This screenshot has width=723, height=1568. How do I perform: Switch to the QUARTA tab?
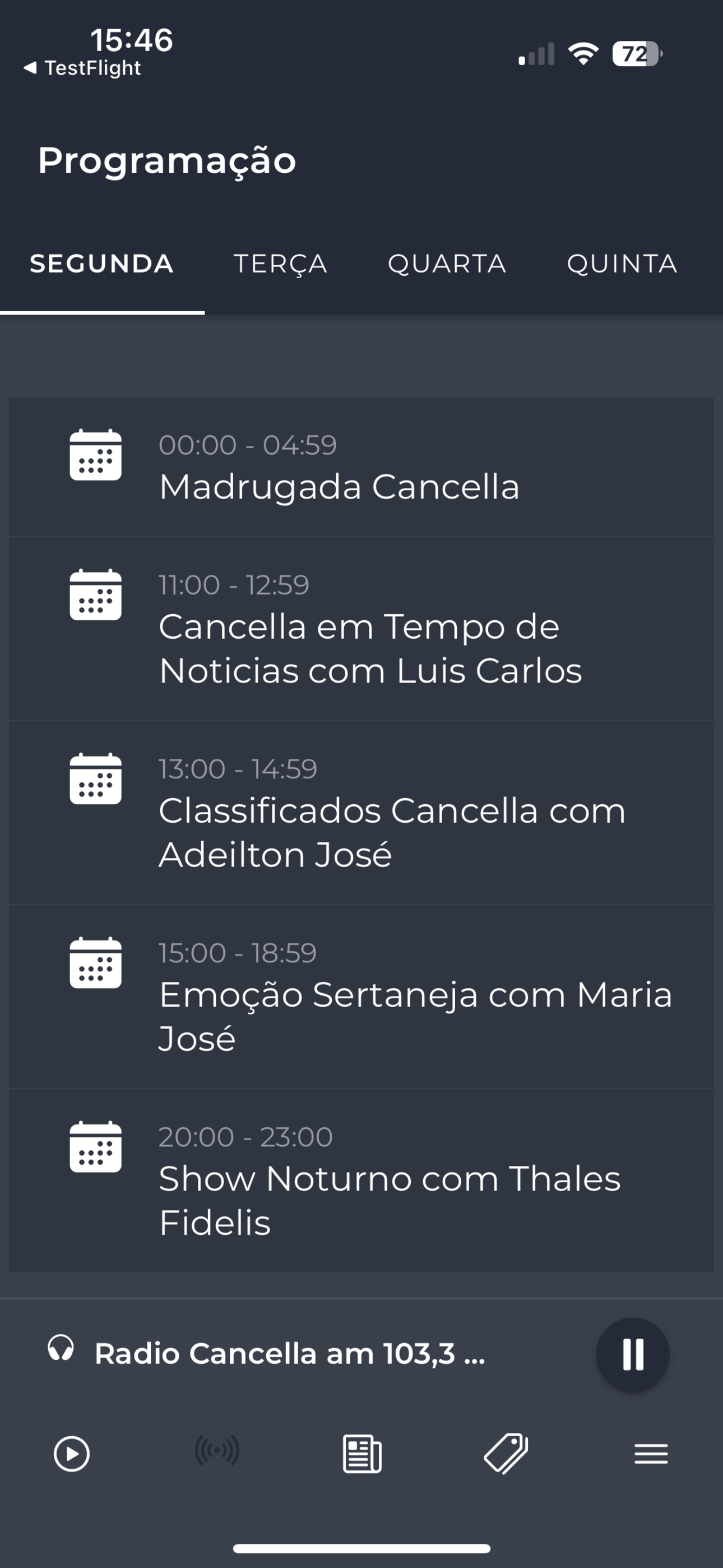[447, 264]
